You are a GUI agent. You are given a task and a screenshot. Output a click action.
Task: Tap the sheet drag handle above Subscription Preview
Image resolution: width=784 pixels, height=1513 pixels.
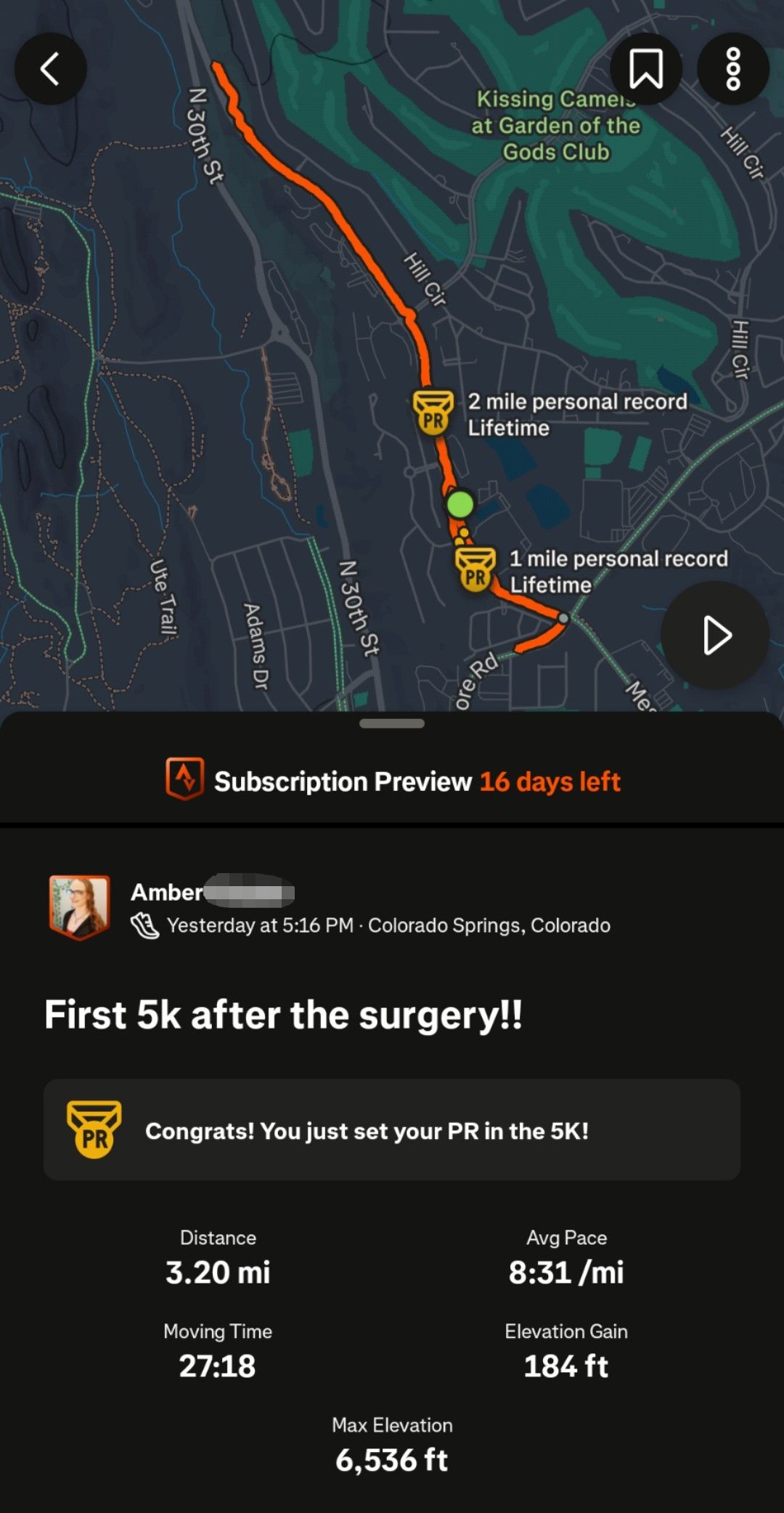[x=392, y=723]
